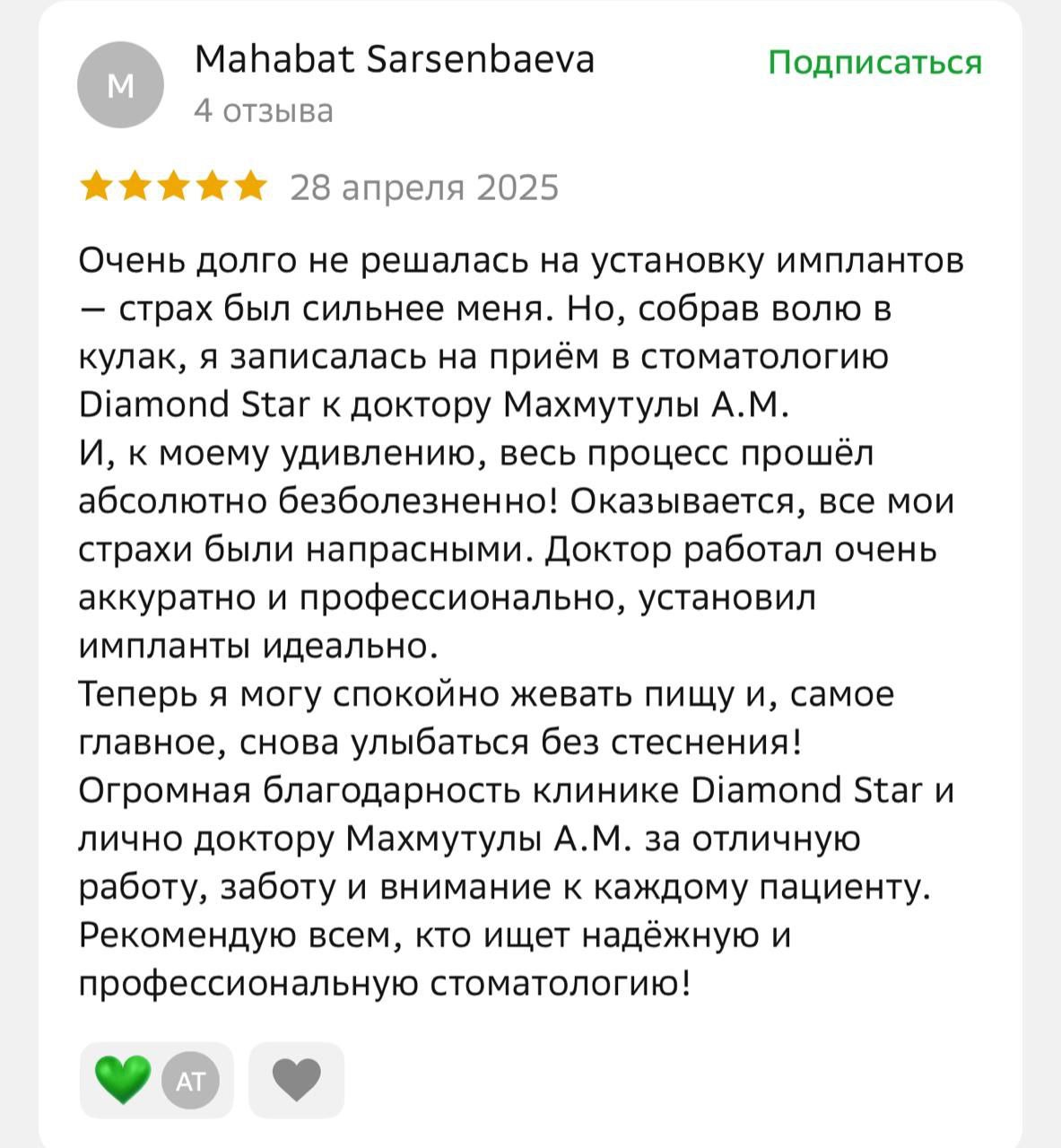Like the review with gray heart
This screenshot has height=1148, width=1061.
pyautogui.click(x=296, y=1079)
